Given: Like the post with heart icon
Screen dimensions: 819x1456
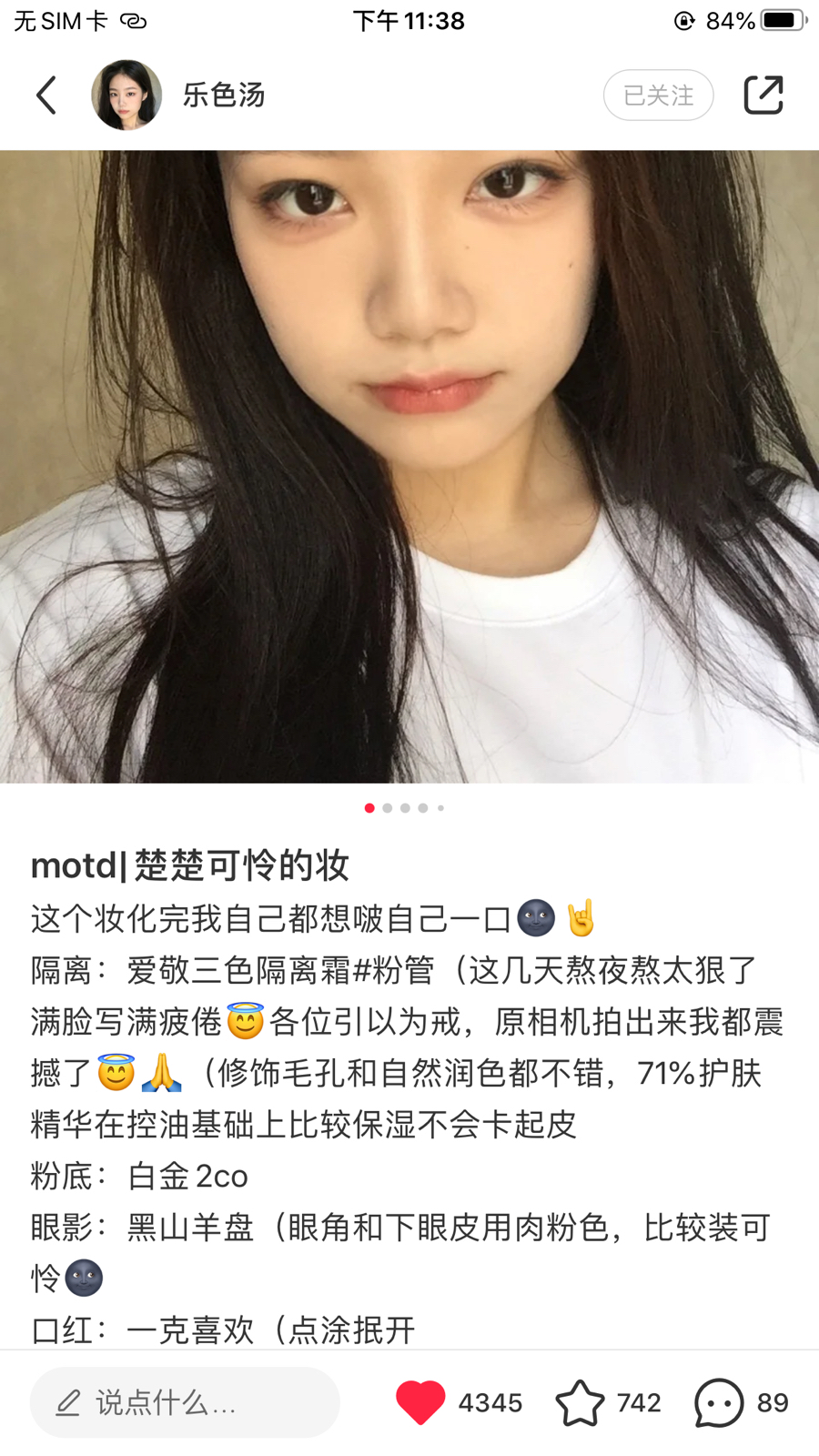Looking at the screenshot, I should [420, 1402].
